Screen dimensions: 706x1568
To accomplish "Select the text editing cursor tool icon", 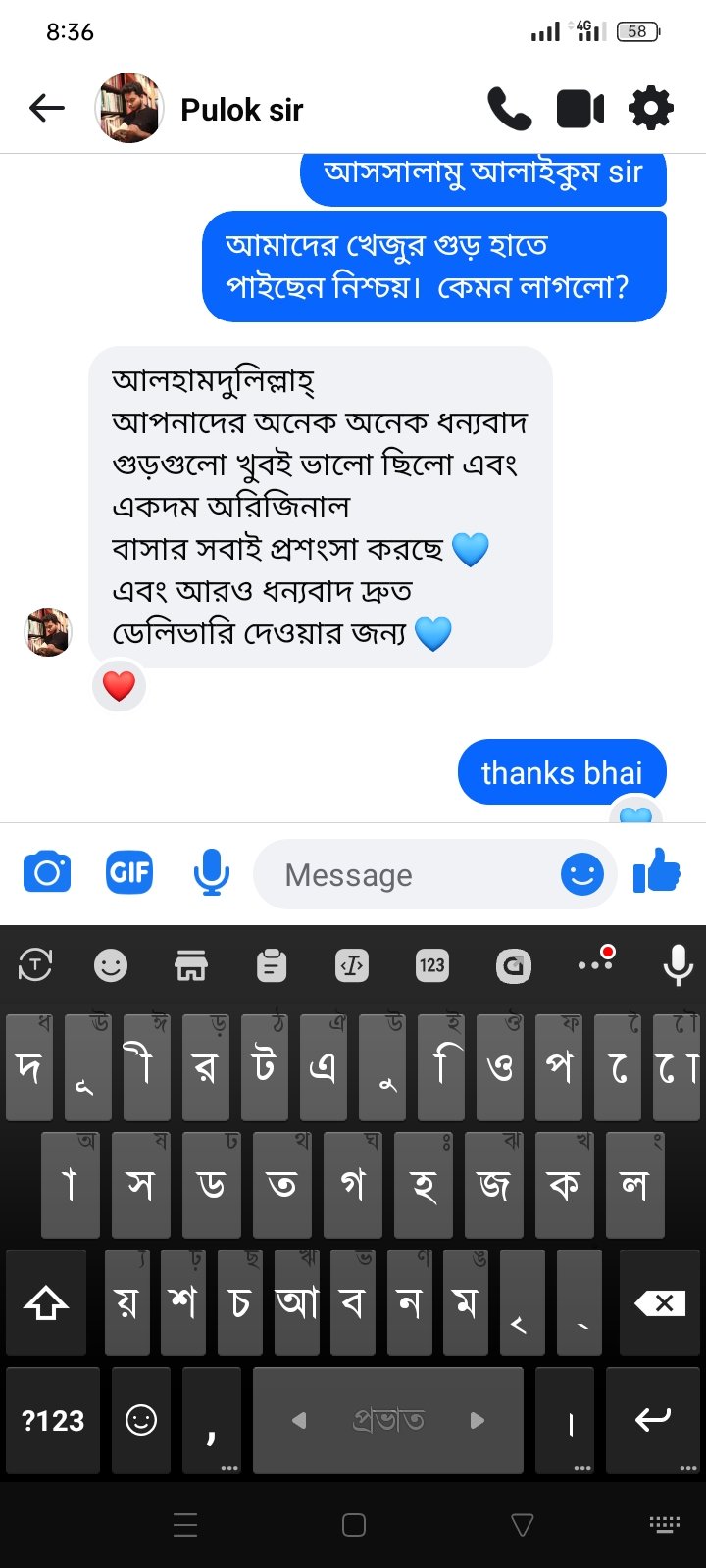I will coord(351,965).
